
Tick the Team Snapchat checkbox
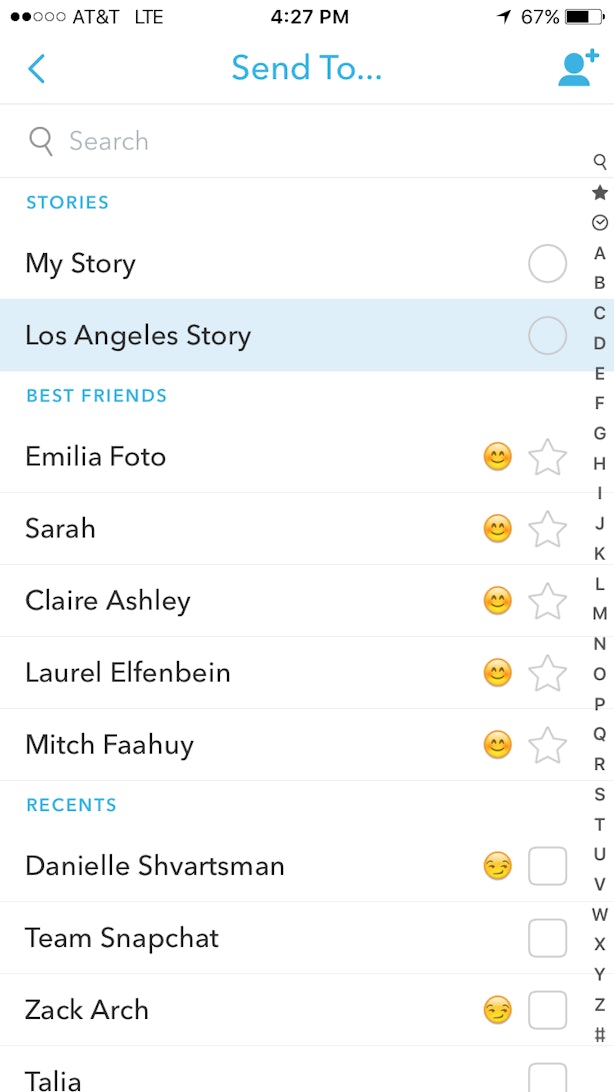pos(547,938)
